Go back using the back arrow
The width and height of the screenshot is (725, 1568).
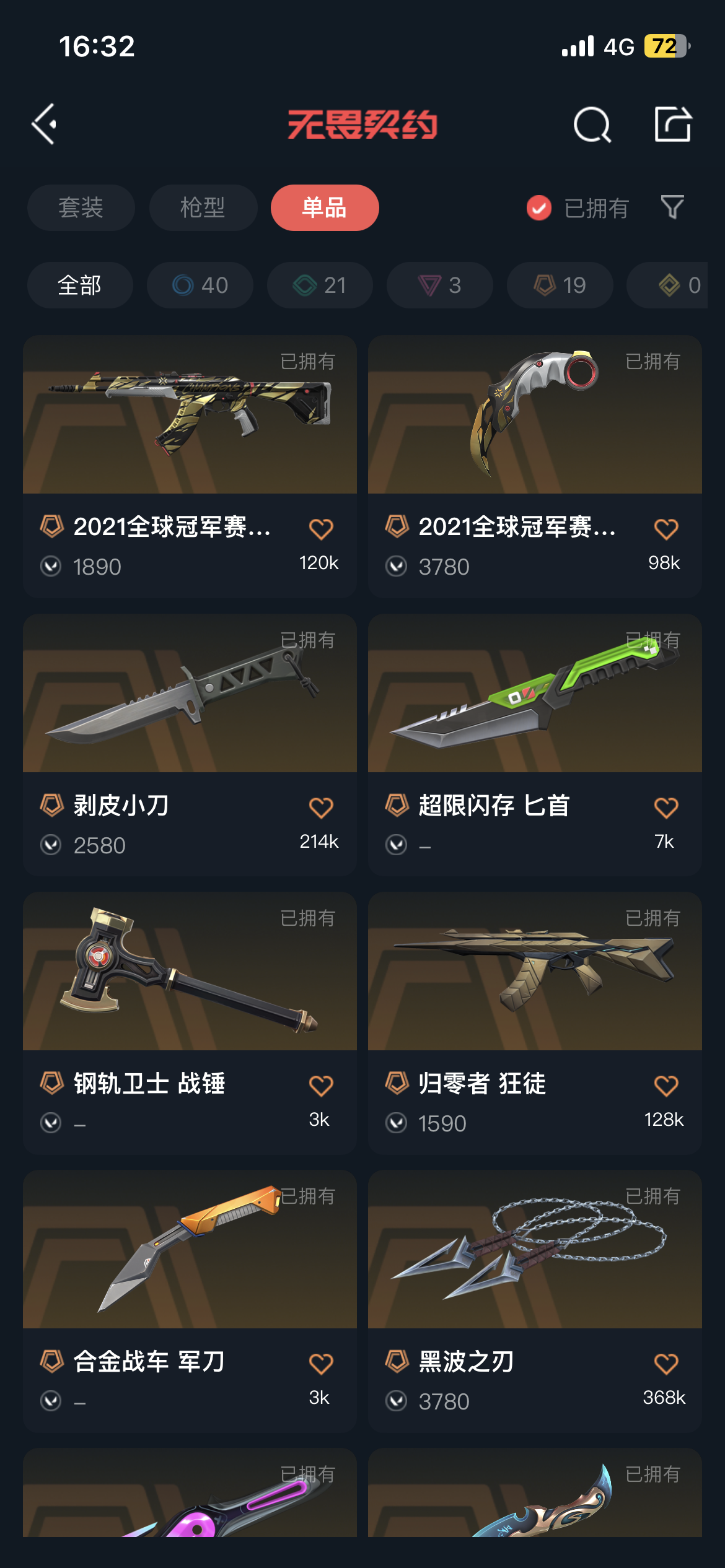(x=45, y=124)
